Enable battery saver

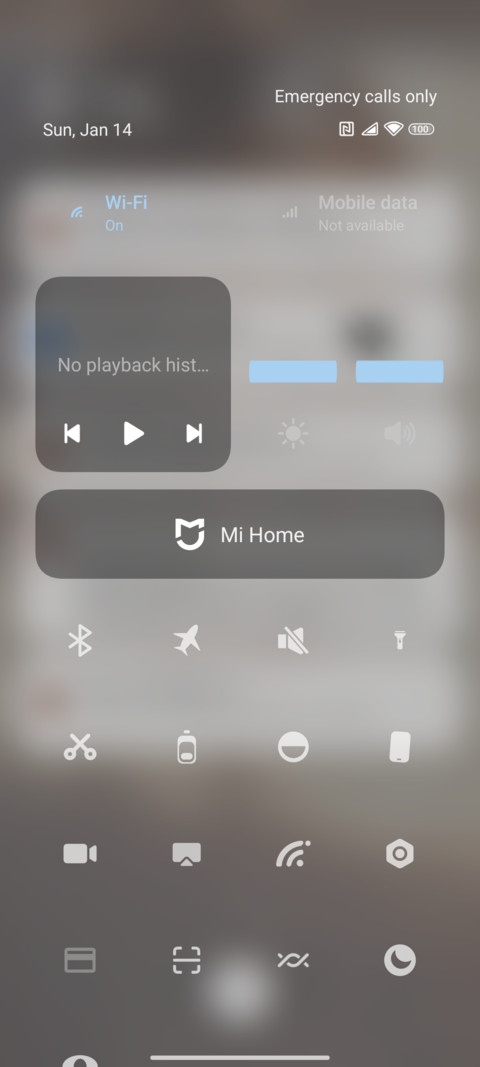tap(187, 747)
